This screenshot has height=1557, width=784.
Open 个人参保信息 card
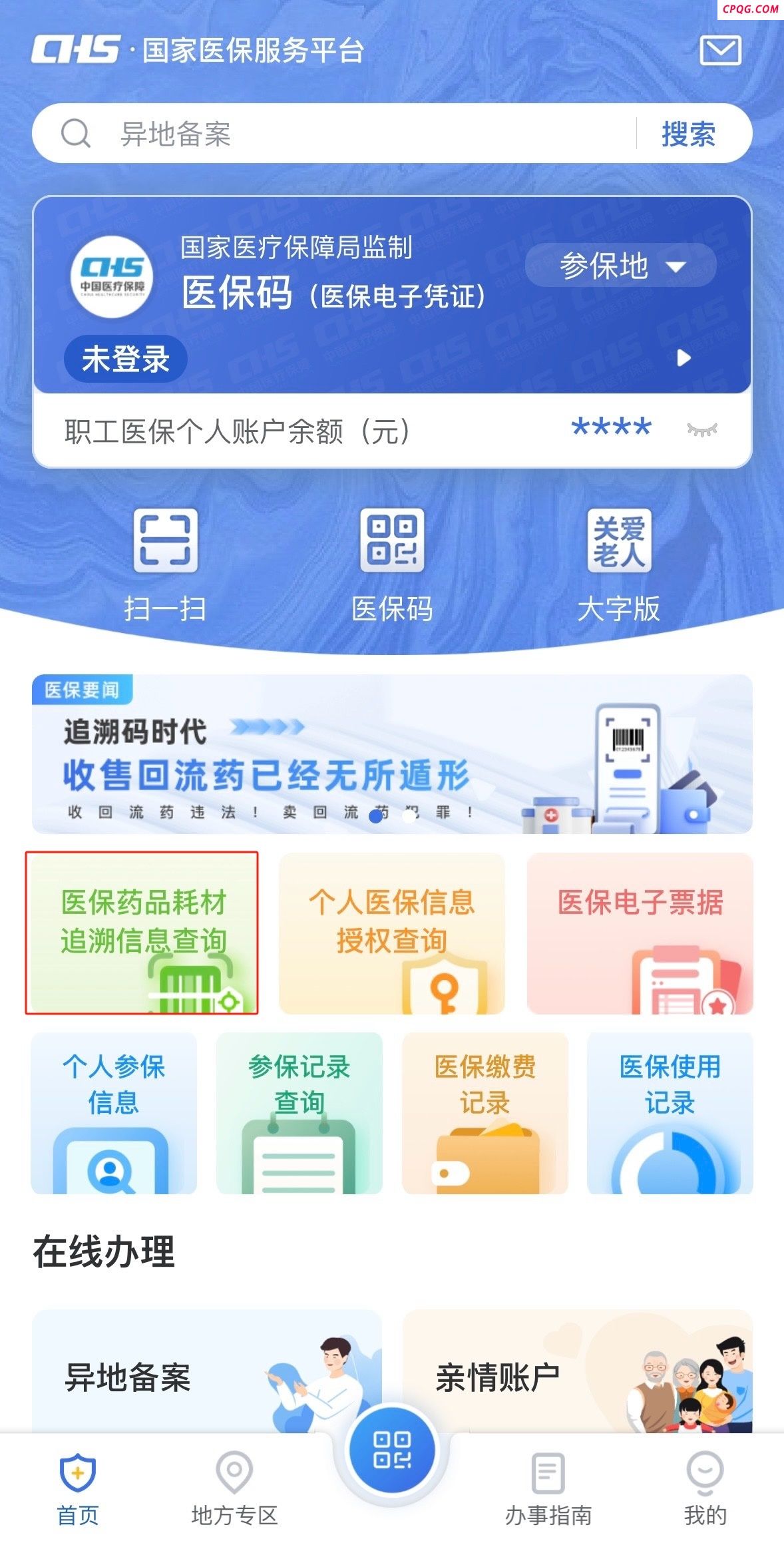114,1112
